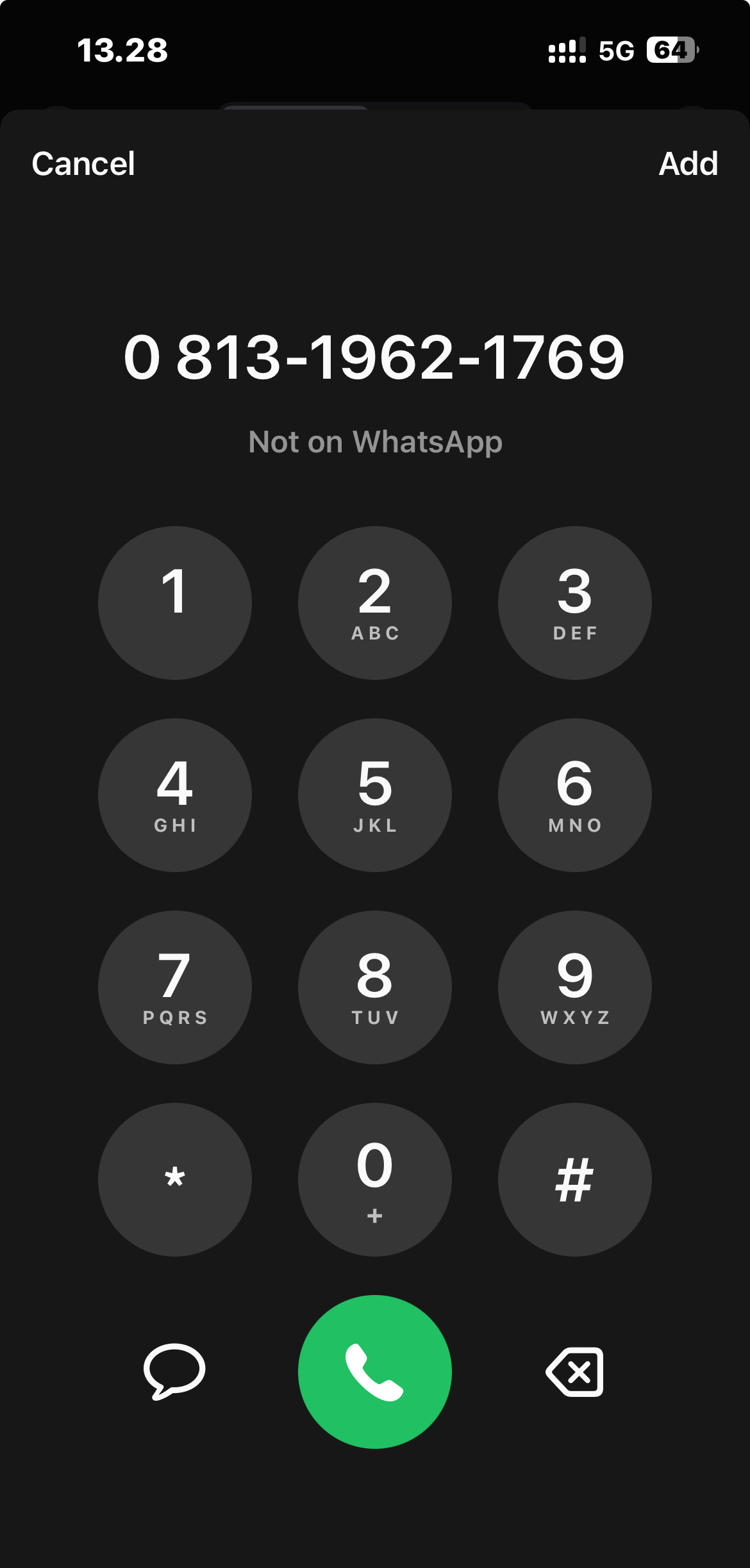The width and height of the screenshot is (750, 1568).
Task: Delete the last digit with the backspace icon
Action: point(575,1372)
